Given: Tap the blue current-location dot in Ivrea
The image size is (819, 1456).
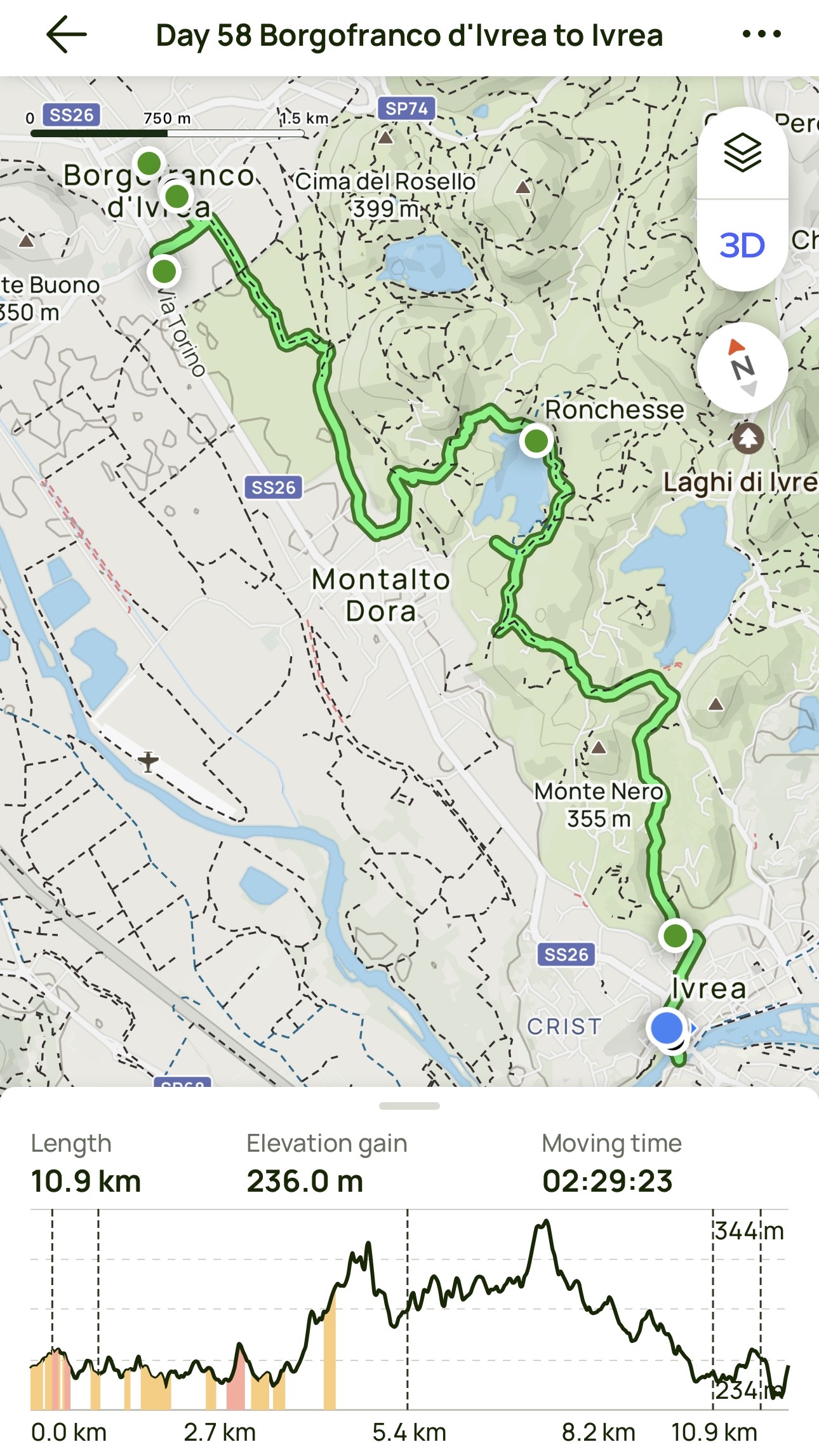Looking at the screenshot, I should click(667, 1027).
